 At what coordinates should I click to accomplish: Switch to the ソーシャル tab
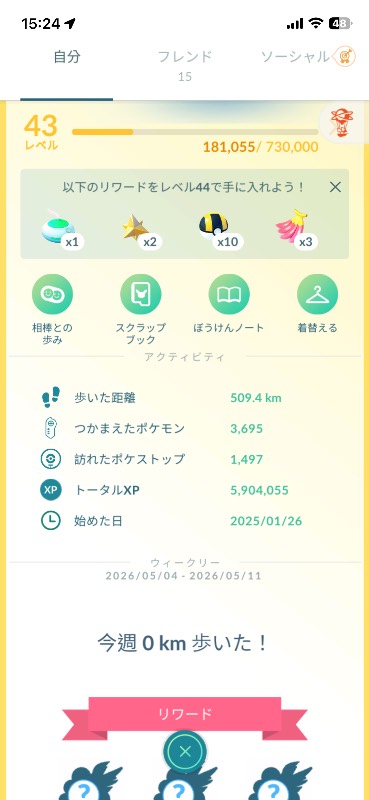[x=295, y=57]
